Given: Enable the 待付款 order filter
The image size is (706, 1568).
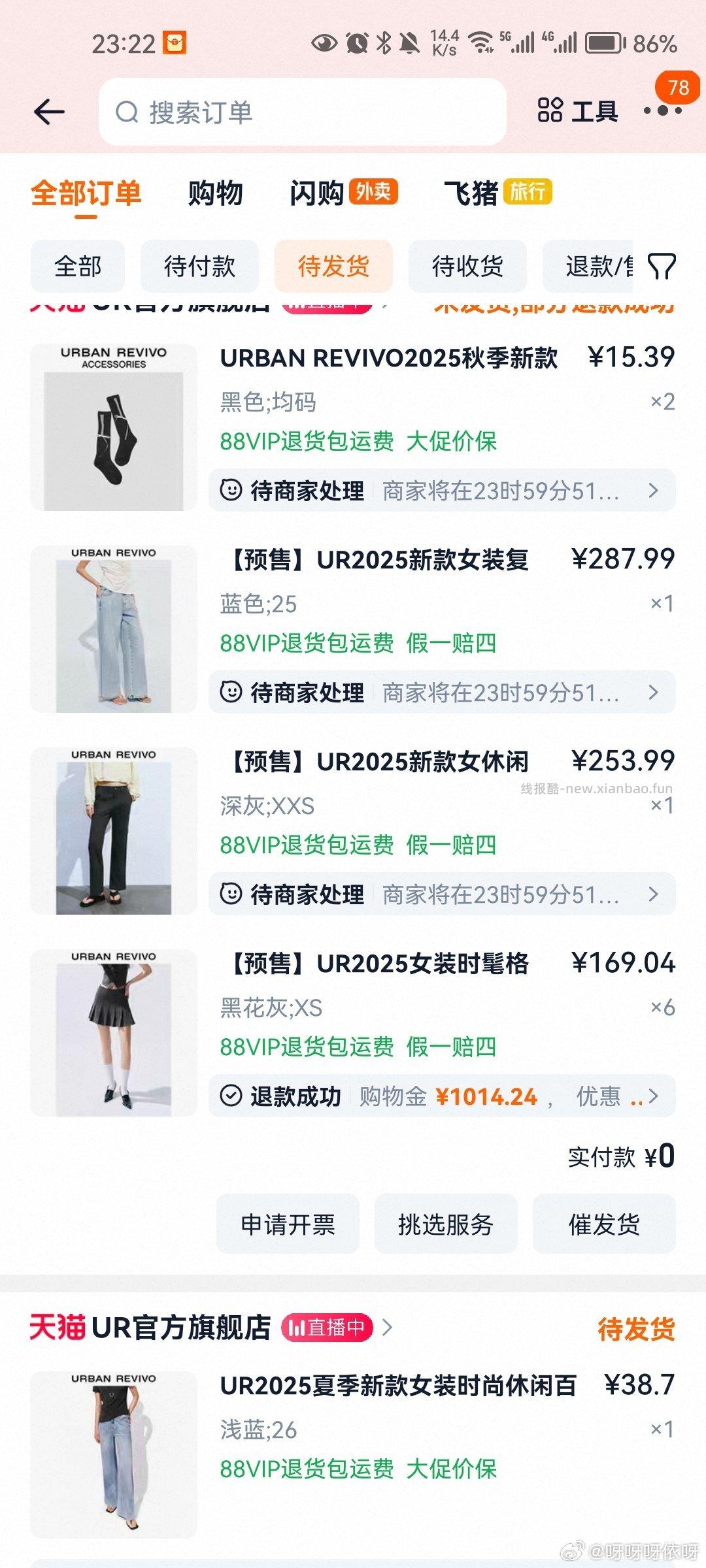Looking at the screenshot, I should [x=198, y=265].
